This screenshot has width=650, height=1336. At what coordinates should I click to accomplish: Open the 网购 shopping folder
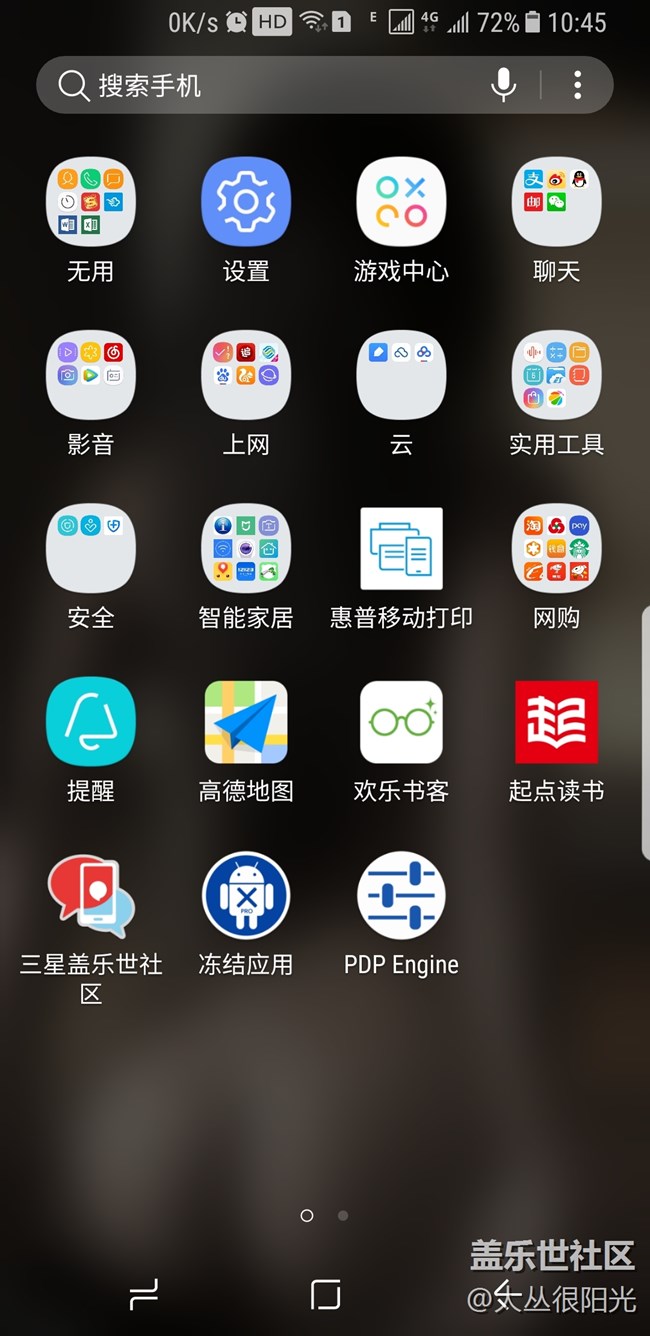coord(556,548)
